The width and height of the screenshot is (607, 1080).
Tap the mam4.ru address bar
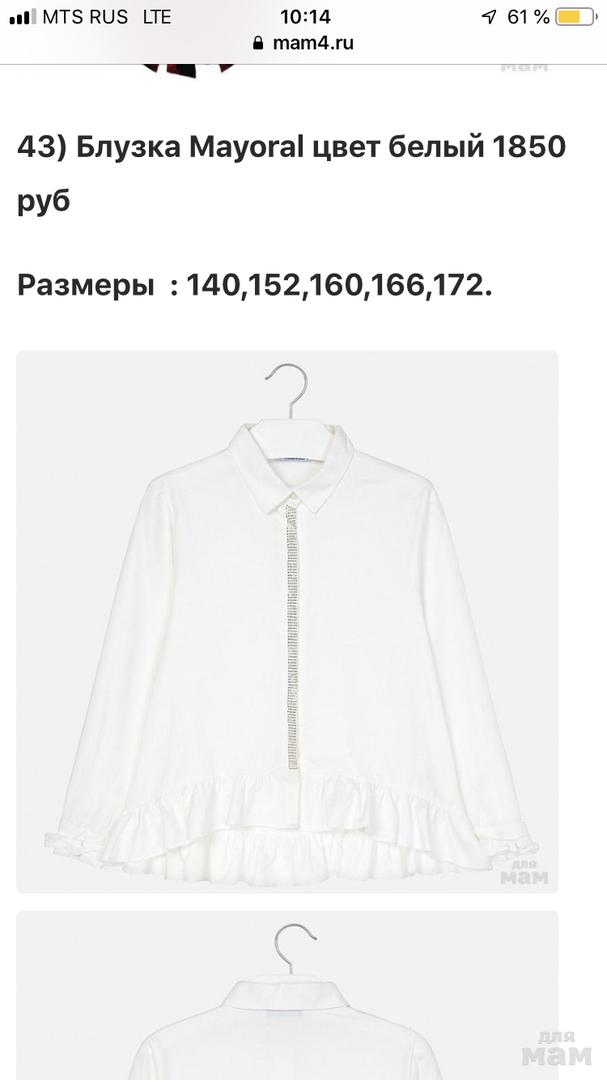click(303, 43)
